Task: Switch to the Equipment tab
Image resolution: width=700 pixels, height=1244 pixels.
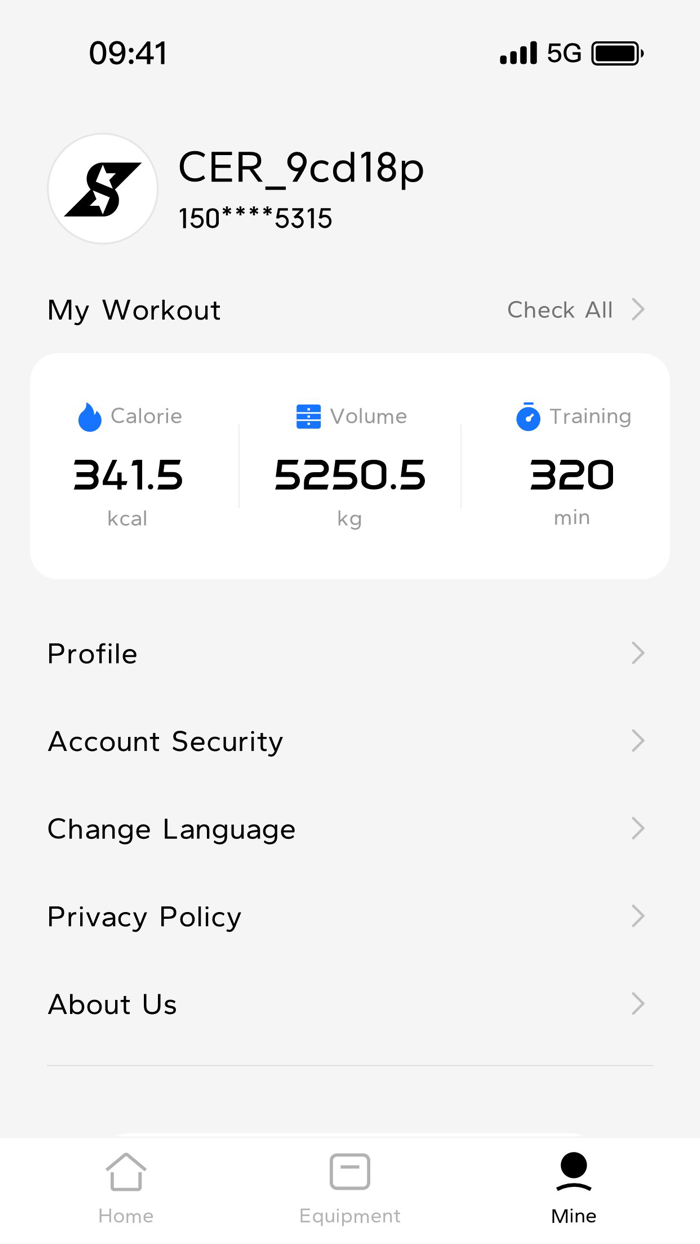Action: [x=350, y=1188]
